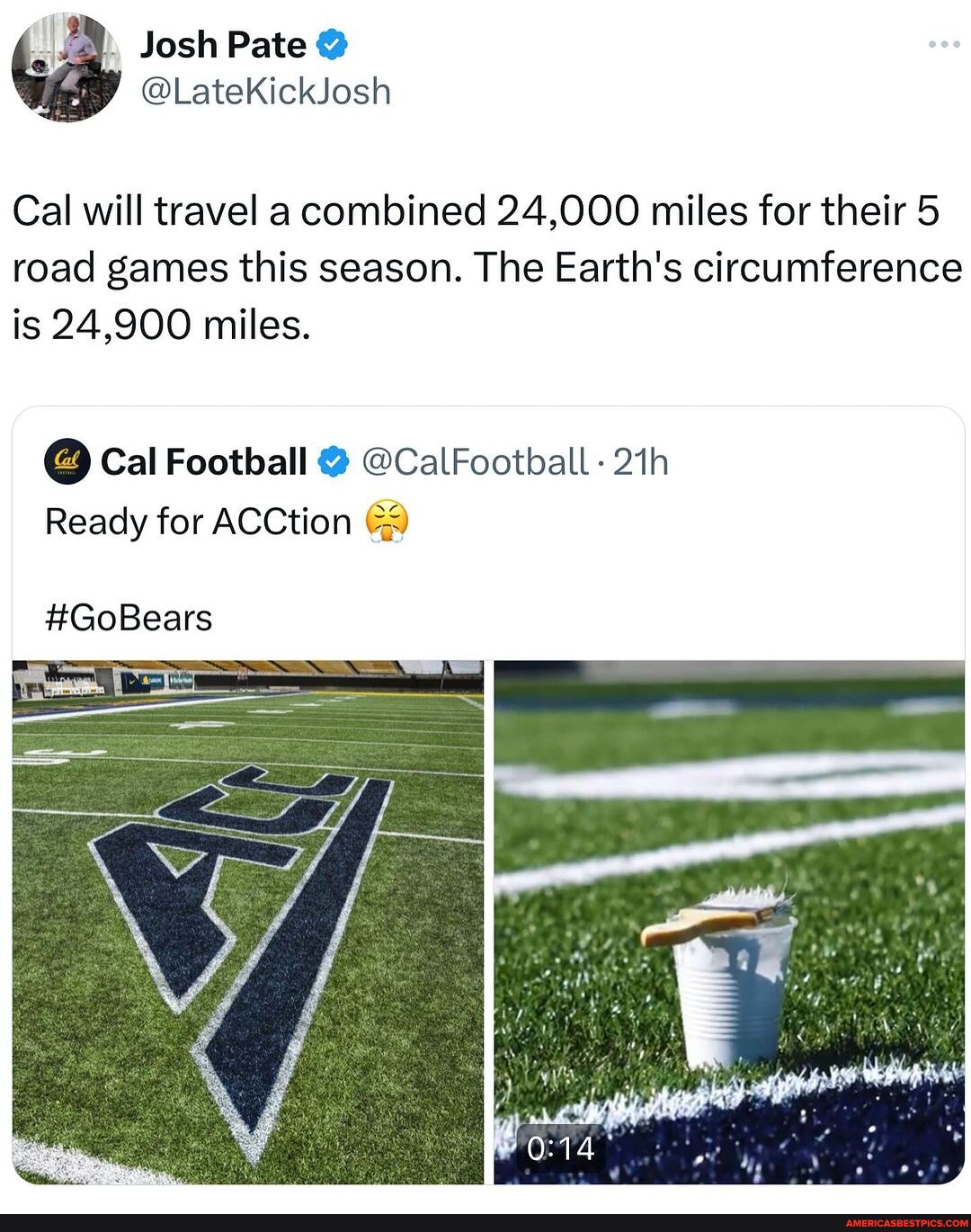Click the verified badge next to Josh Pate
This screenshot has width=971, height=1232.
tap(329, 45)
